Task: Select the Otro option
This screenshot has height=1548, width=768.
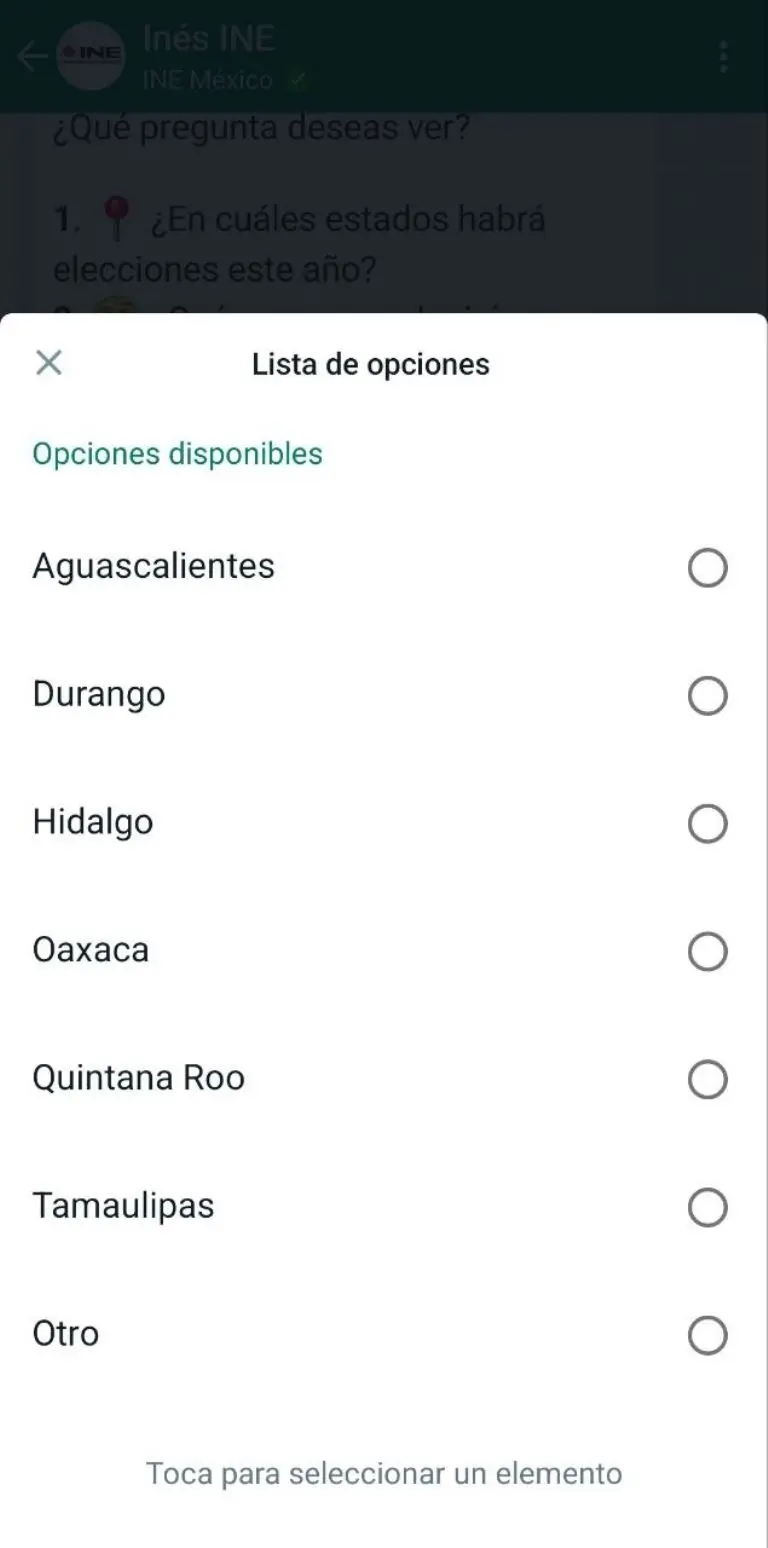Action: [x=707, y=1336]
